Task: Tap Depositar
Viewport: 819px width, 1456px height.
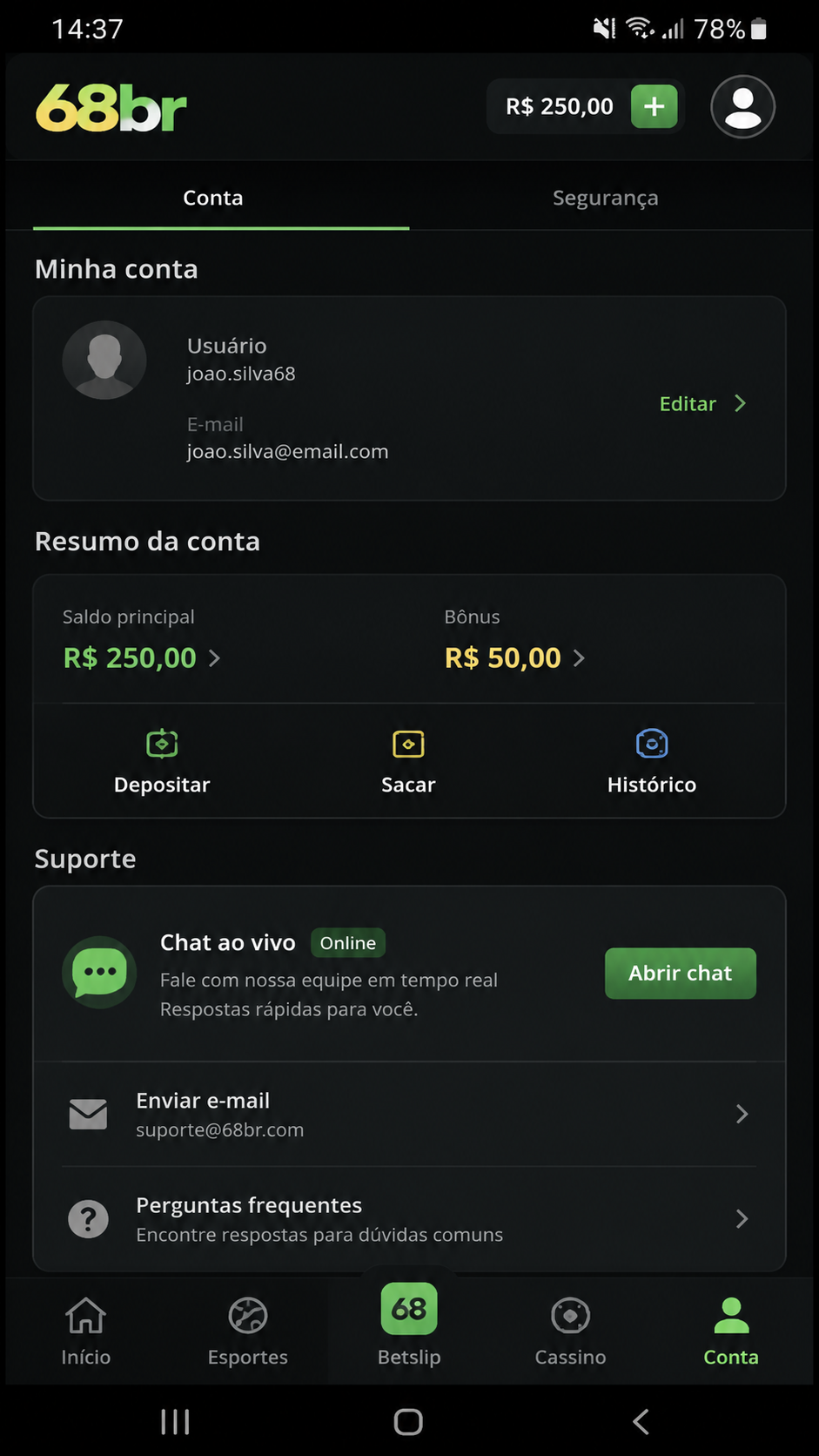Action: pos(162,762)
